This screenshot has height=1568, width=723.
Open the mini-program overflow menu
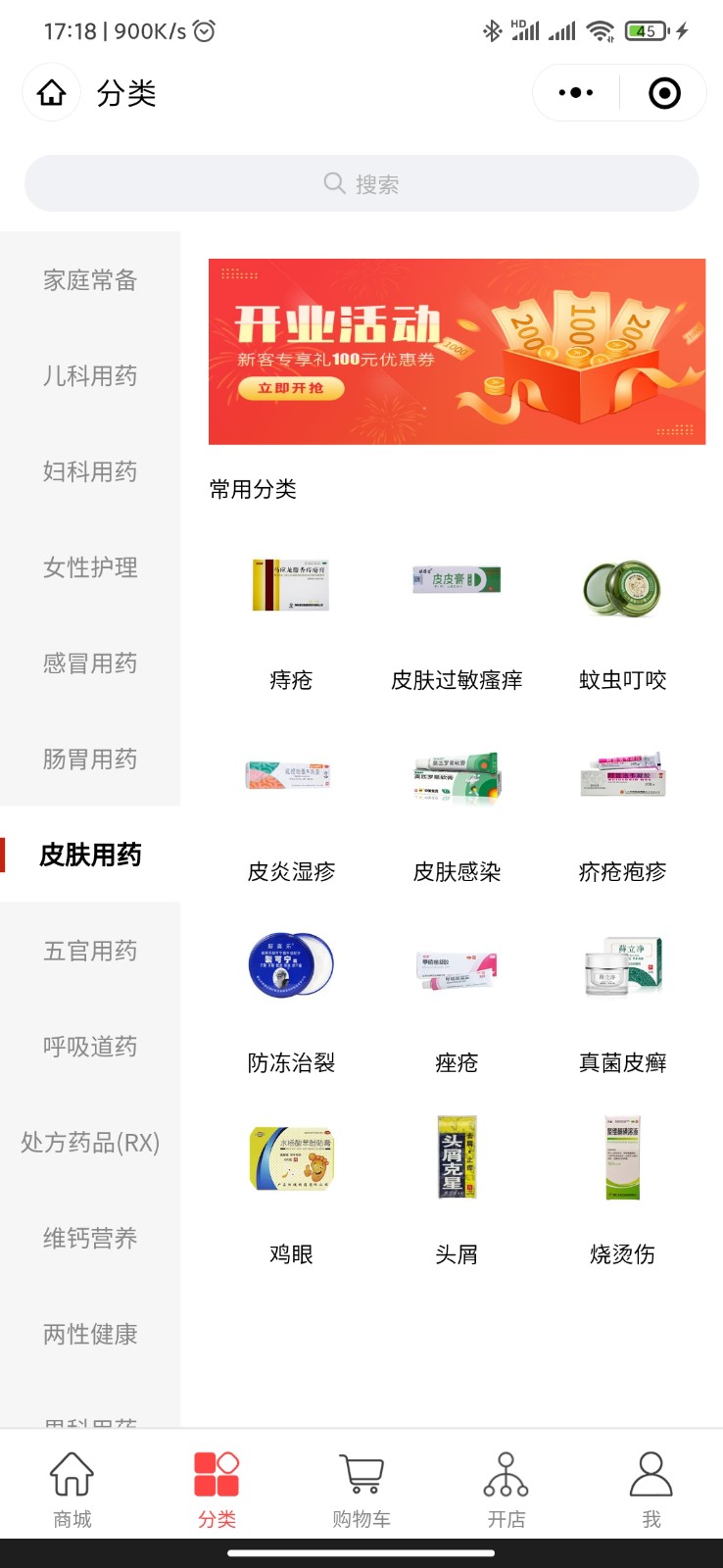(x=576, y=93)
